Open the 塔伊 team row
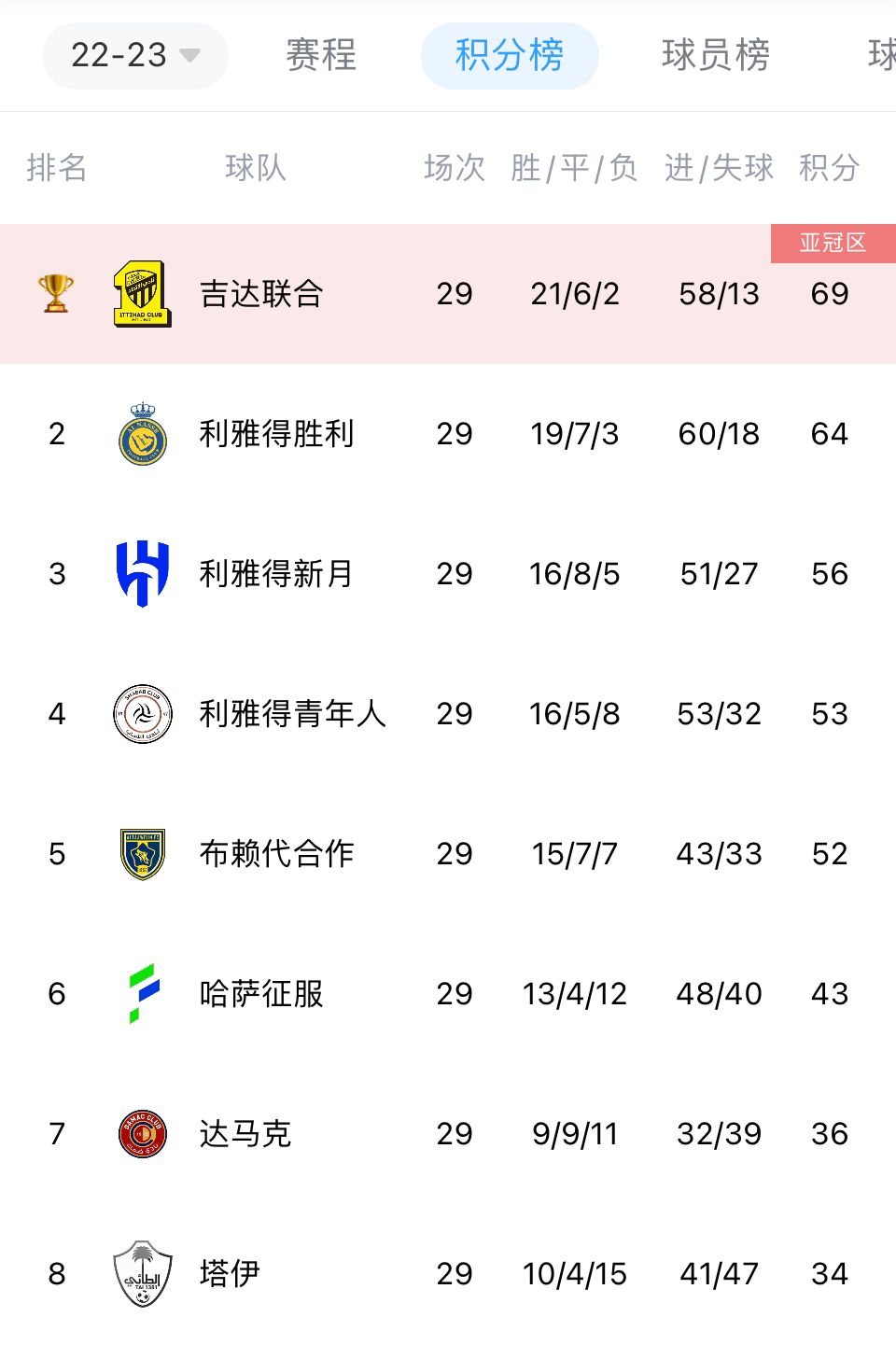 230,1274
